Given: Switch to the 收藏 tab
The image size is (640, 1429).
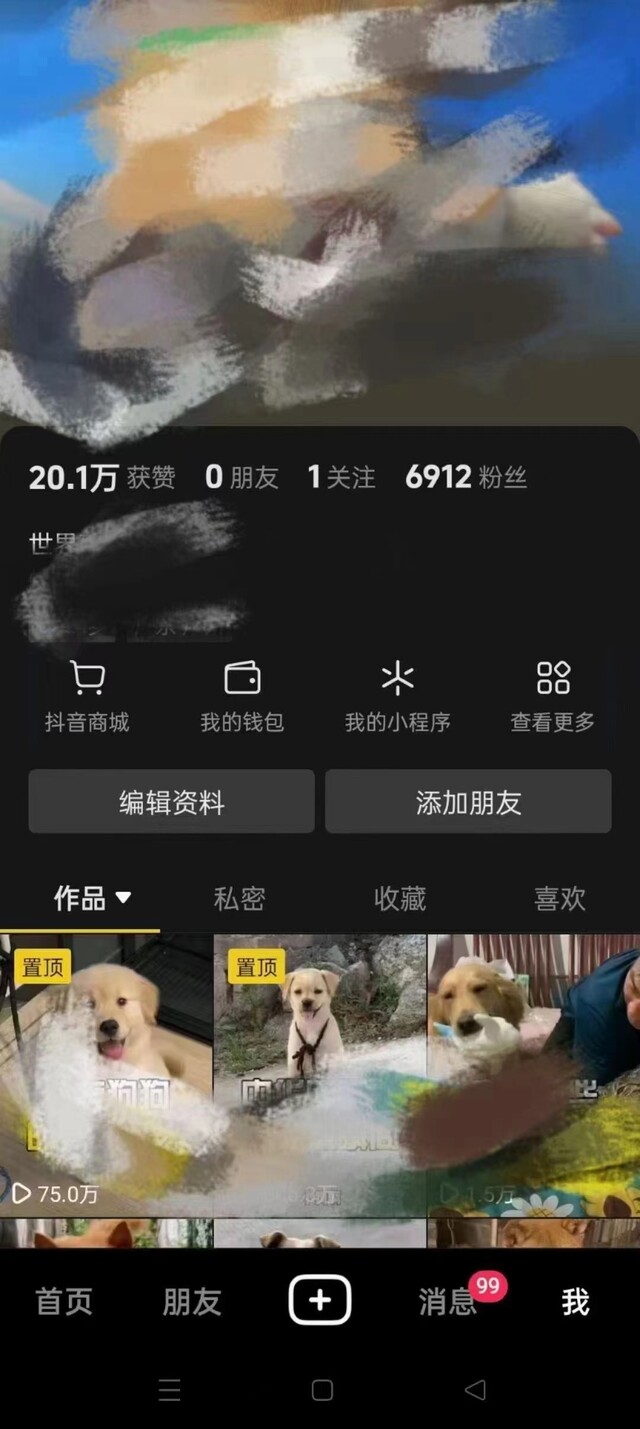Looking at the screenshot, I should (x=400, y=898).
